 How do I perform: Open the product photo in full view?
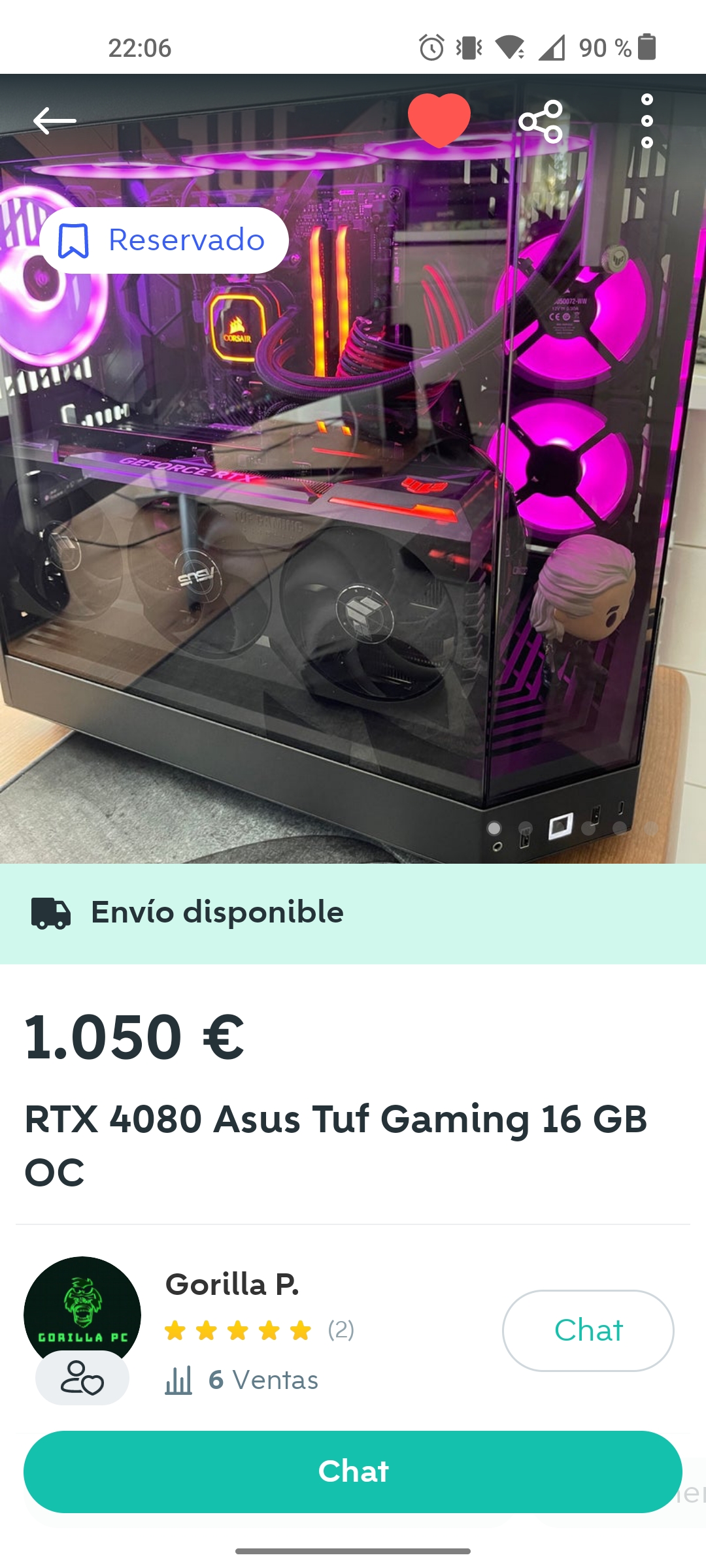353,523
